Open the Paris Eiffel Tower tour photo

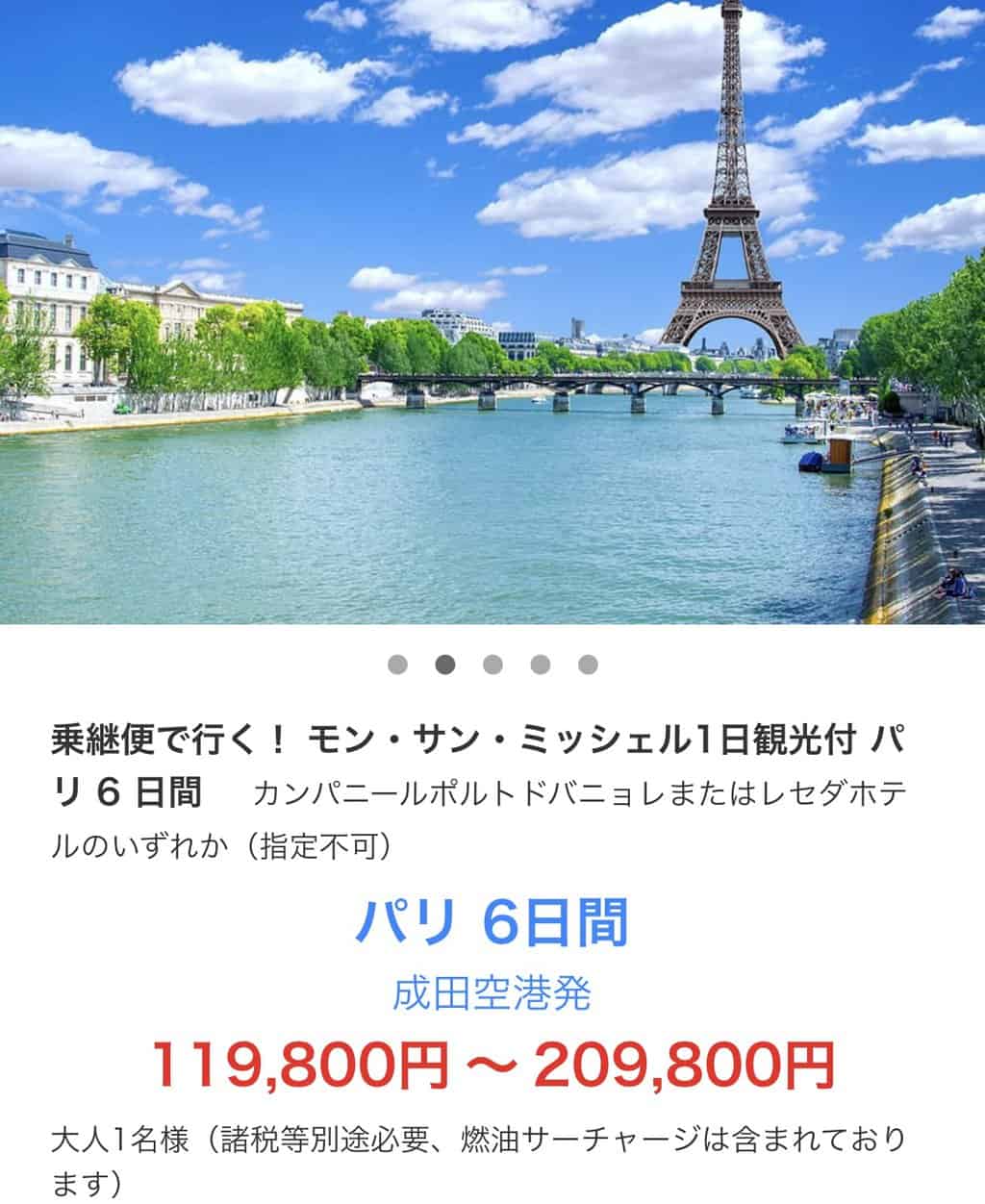coord(492,313)
